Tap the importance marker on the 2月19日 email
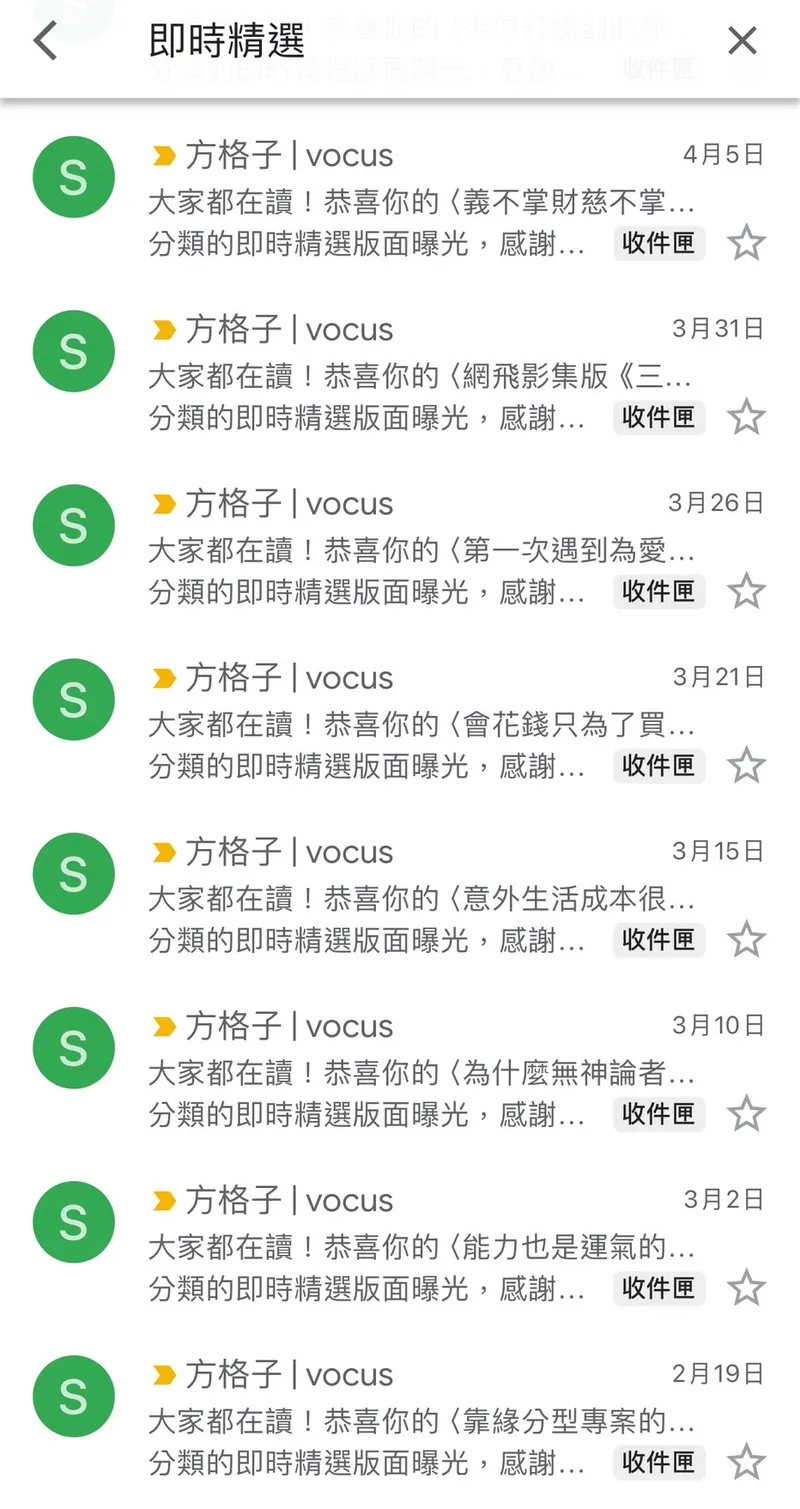The width and height of the screenshot is (800, 1509). point(164,1373)
